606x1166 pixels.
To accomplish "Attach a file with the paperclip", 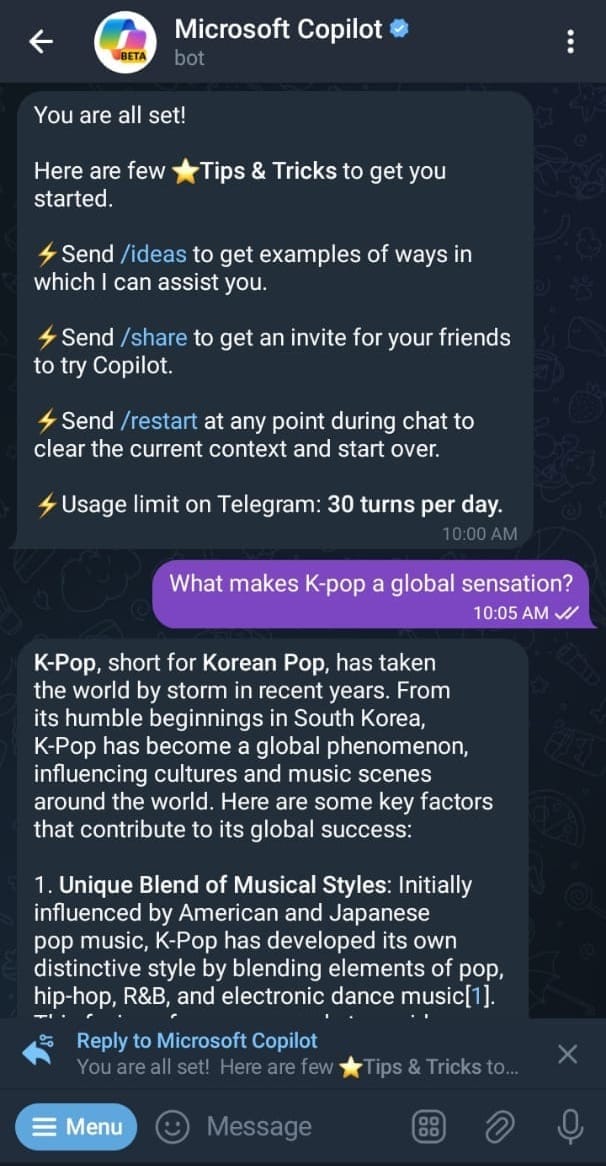I will coord(497,1127).
